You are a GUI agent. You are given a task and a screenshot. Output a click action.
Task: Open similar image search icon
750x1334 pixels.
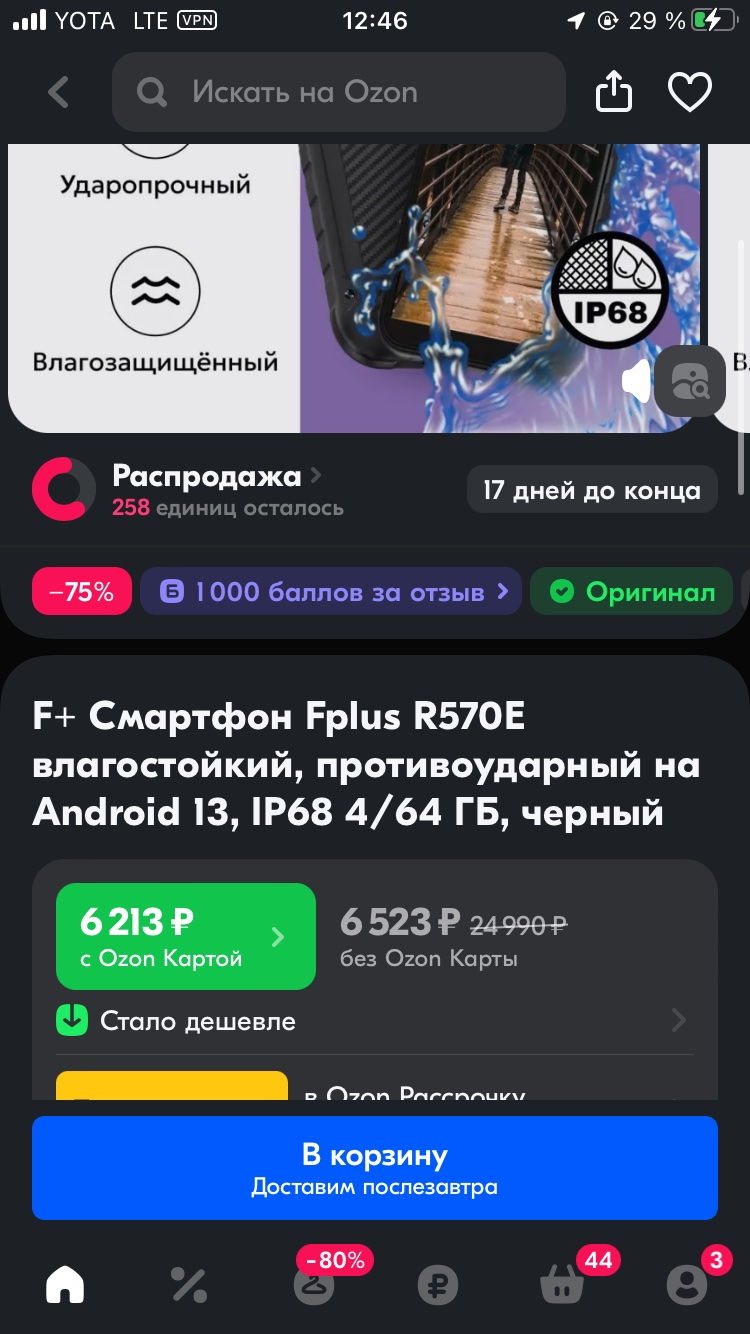(x=690, y=381)
